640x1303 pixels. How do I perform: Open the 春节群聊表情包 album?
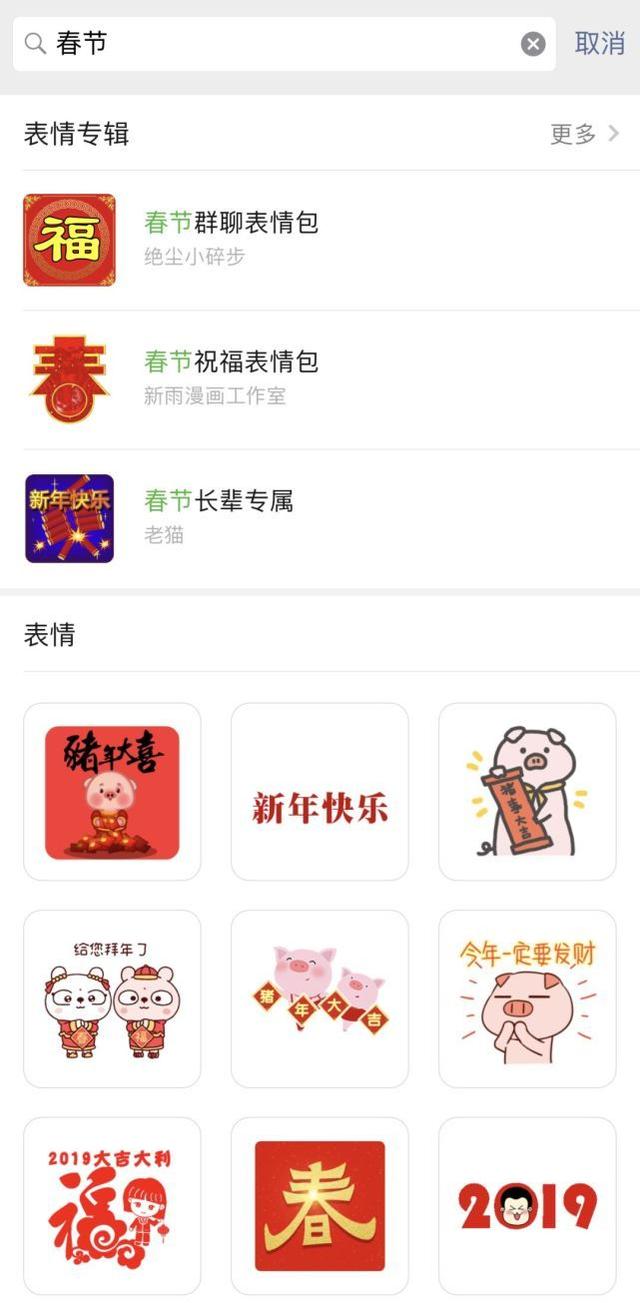point(320,240)
